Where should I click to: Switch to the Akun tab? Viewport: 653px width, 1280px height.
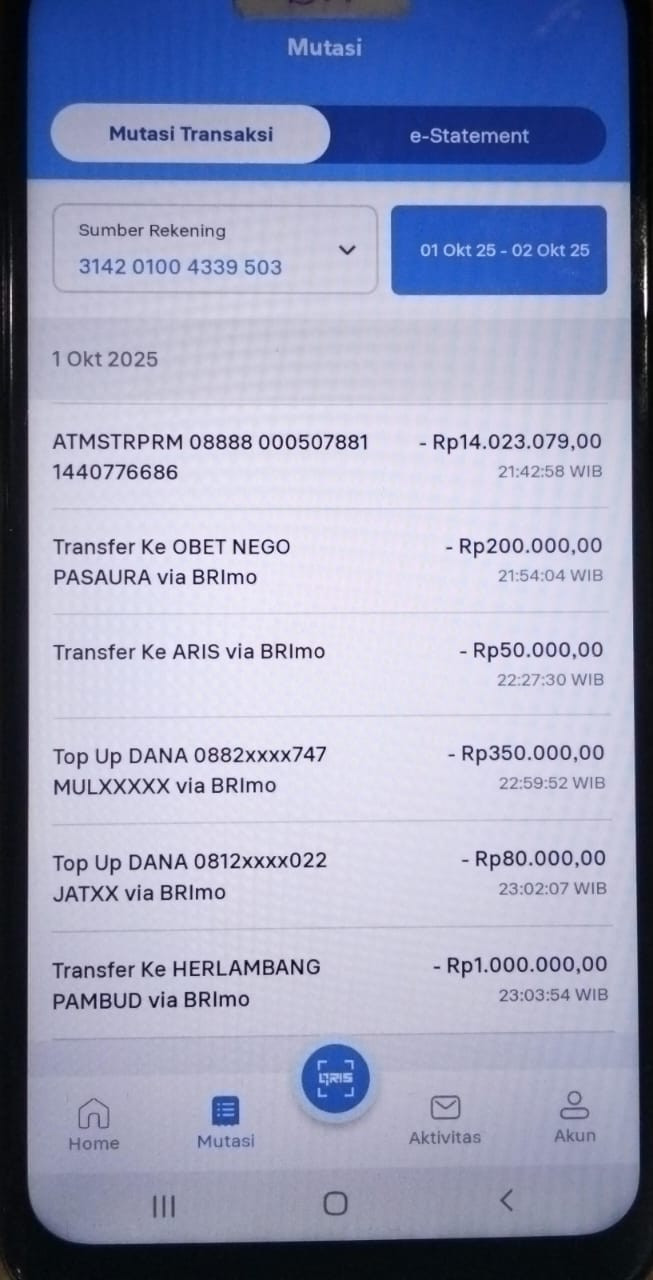(574, 1118)
